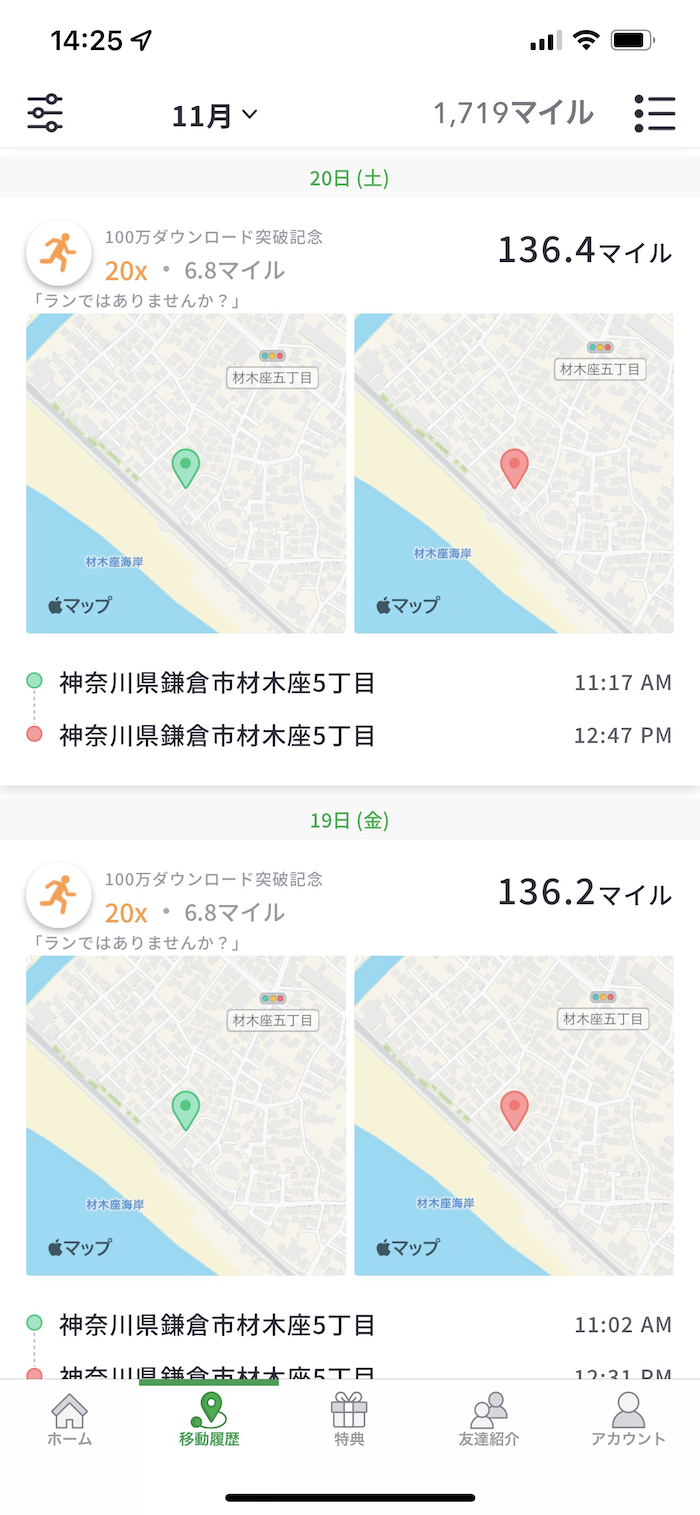Viewport: 700px width, 1515px height.
Task: Expand the 11月 month dropdown
Action: point(214,115)
